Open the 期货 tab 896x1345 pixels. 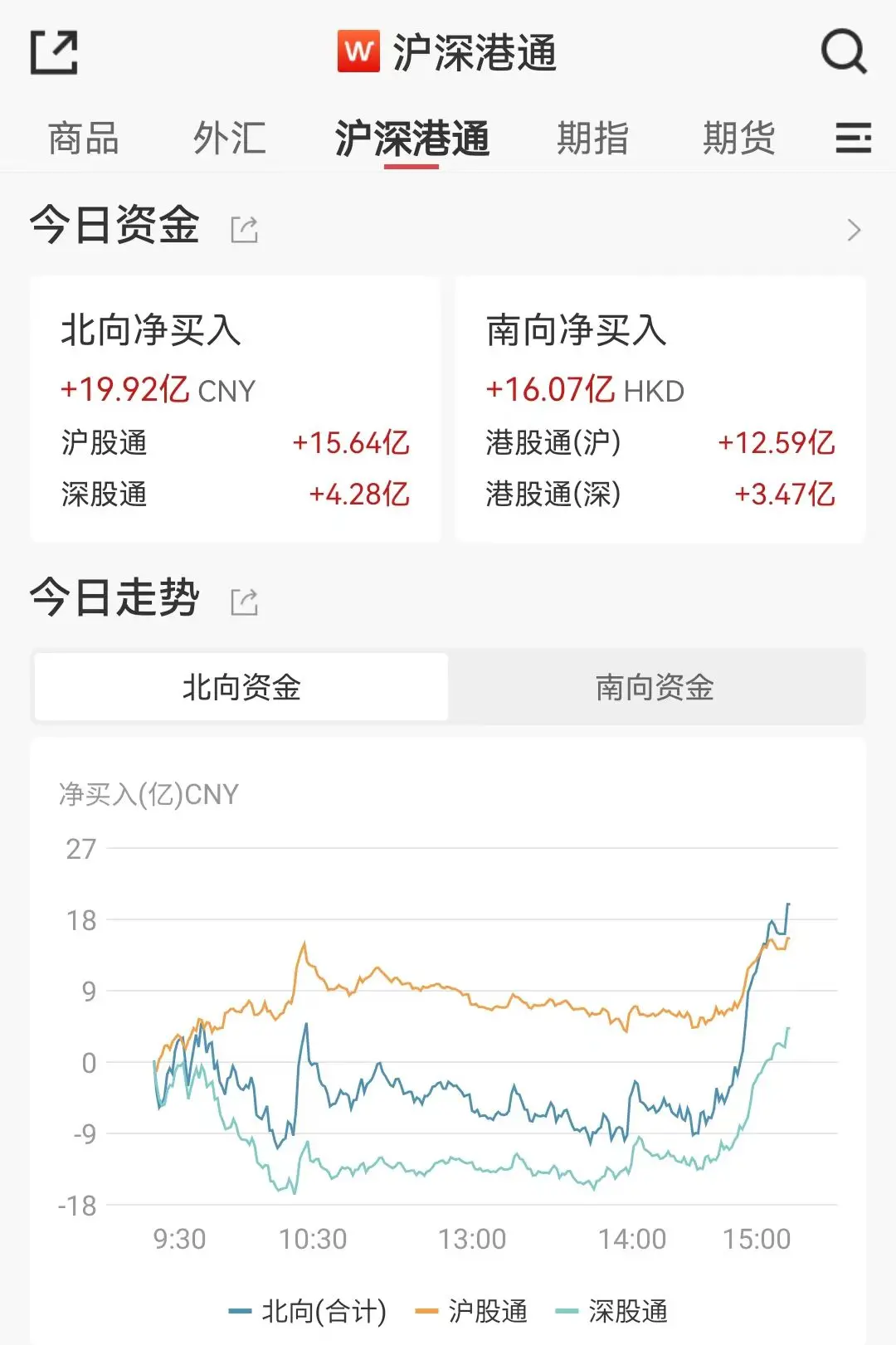click(738, 138)
